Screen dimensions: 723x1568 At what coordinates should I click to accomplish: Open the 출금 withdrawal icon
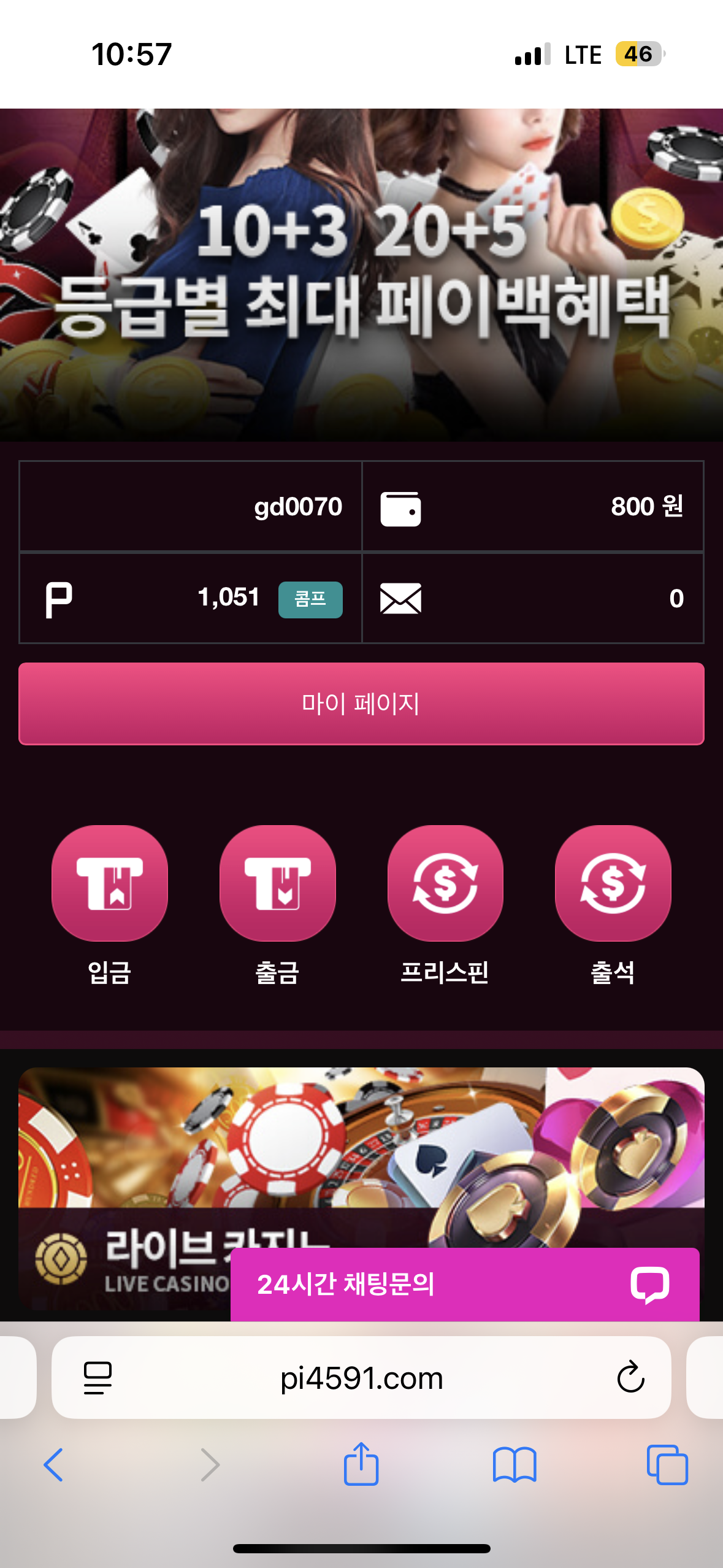(277, 883)
